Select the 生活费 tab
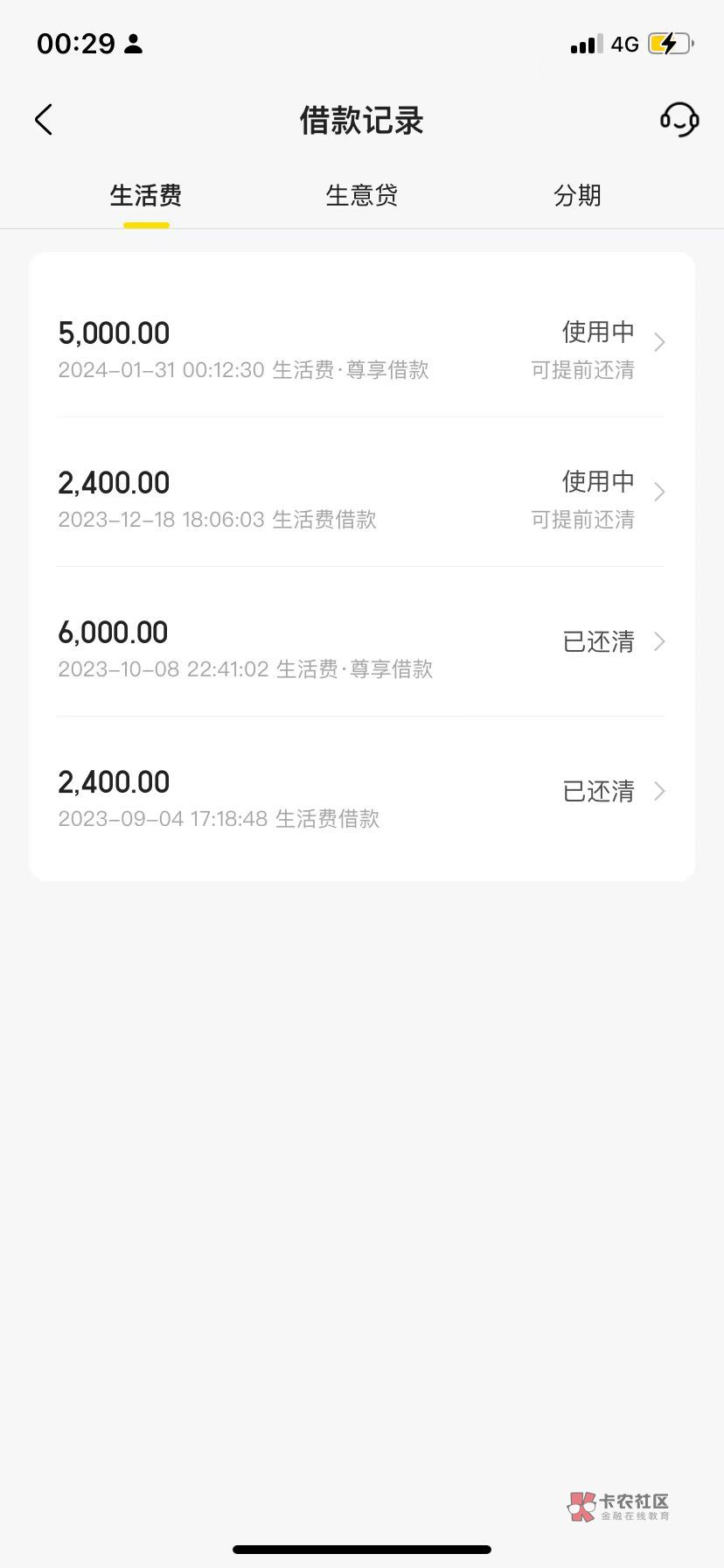The width and height of the screenshot is (724, 1568). [x=146, y=195]
